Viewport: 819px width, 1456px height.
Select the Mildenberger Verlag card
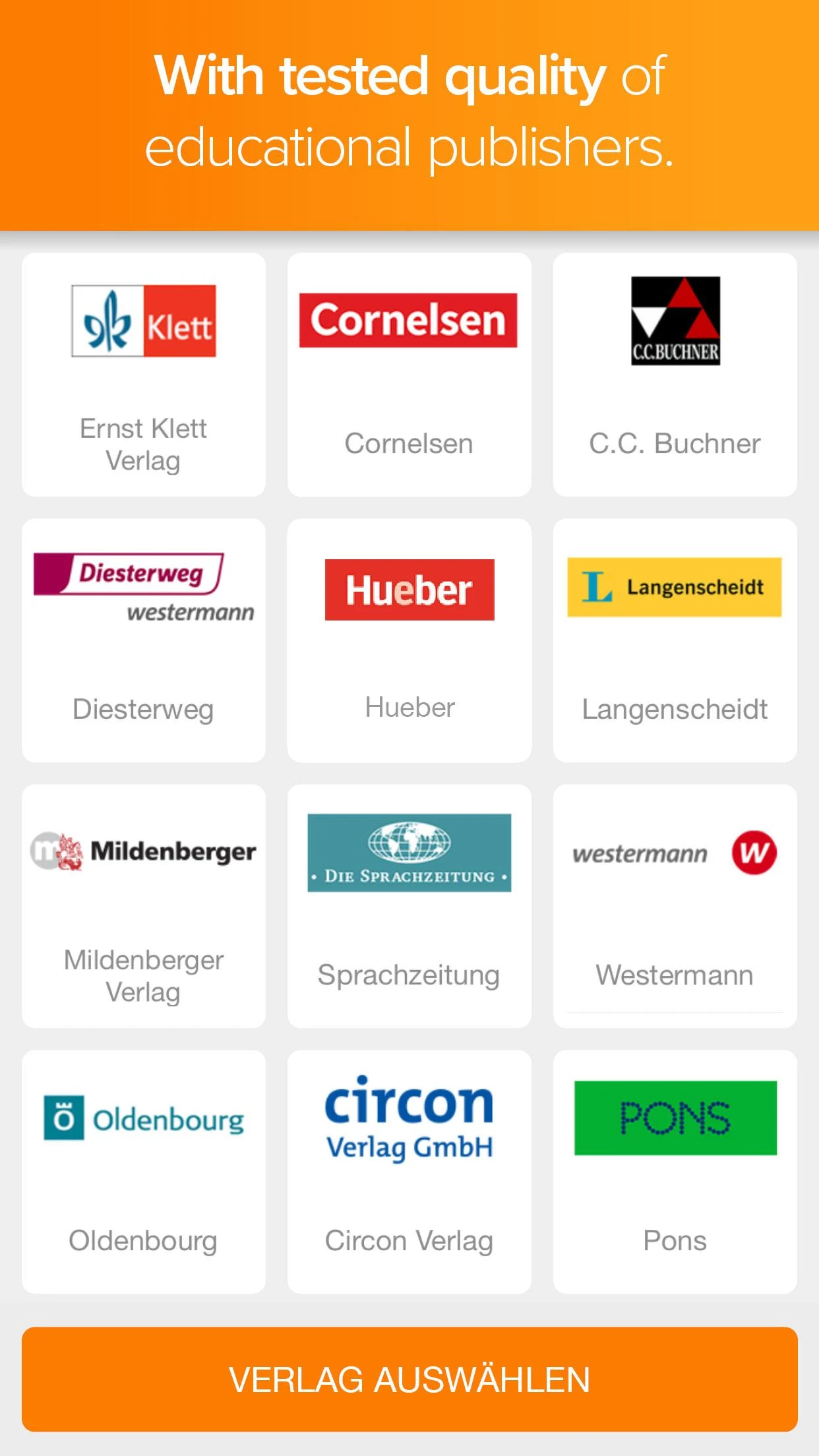pyautogui.click(x=144, y=906)
